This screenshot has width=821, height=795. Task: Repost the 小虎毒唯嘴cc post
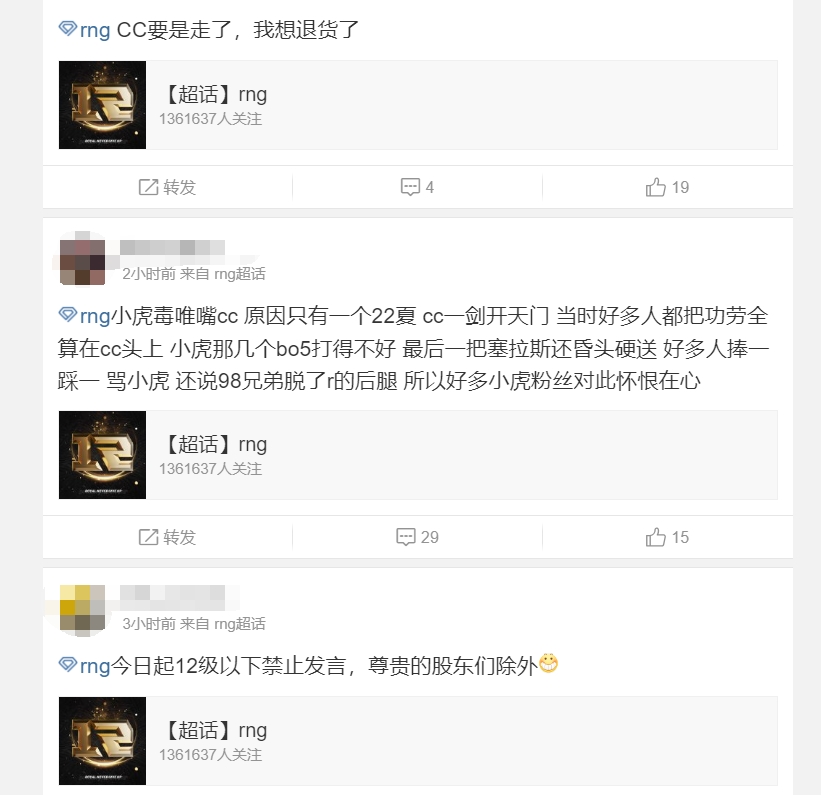point(167,537)
